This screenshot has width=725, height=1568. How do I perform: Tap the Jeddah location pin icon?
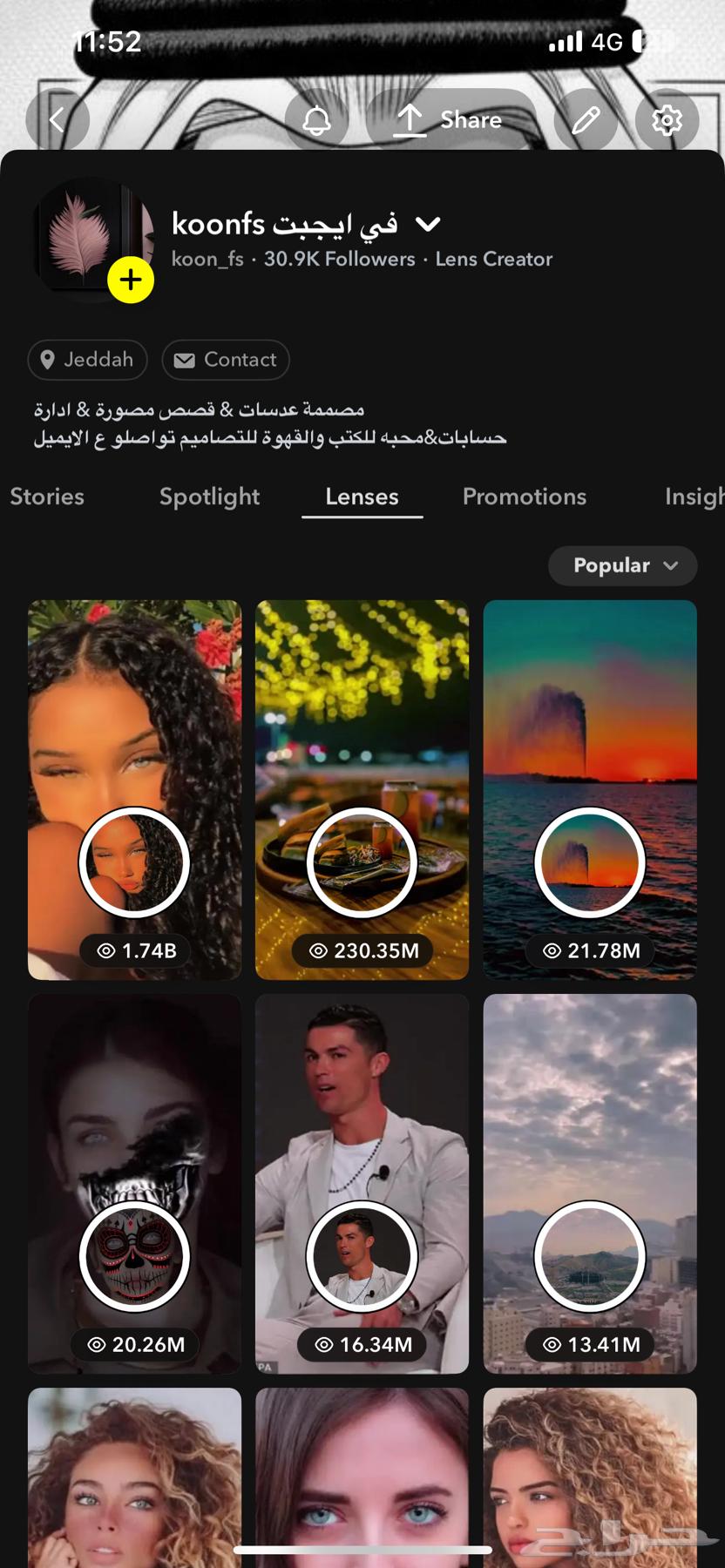point(50,360)
